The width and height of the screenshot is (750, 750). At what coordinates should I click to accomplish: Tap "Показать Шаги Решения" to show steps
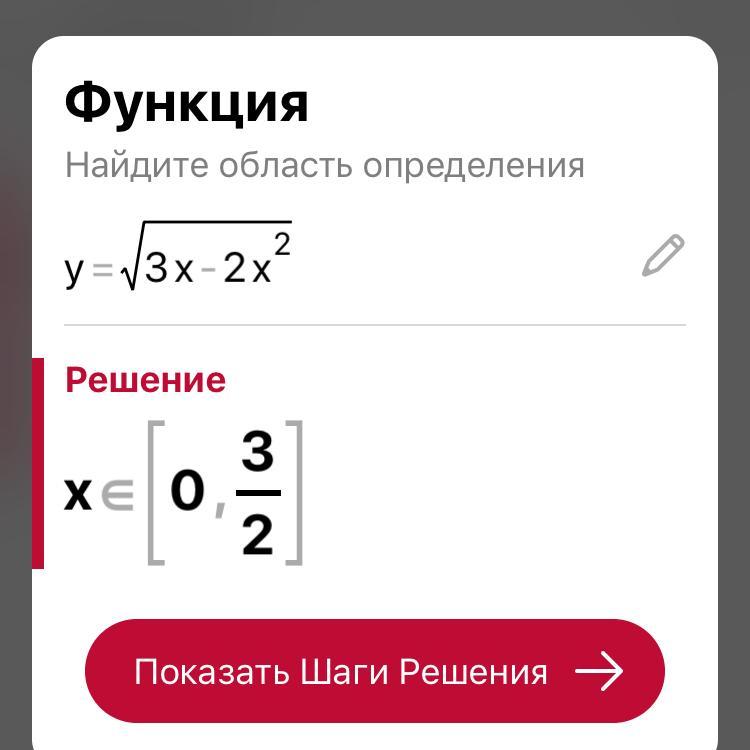point(375,671)
